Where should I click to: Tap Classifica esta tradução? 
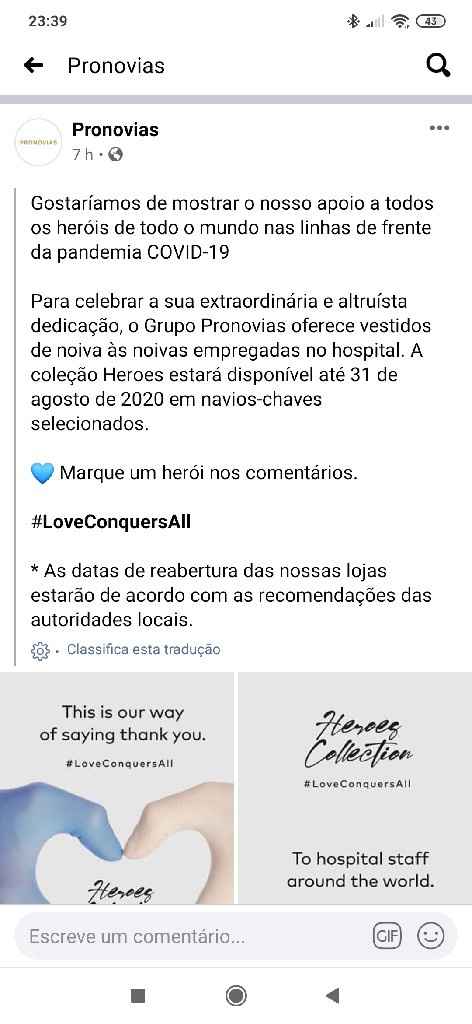pos(144,649)
